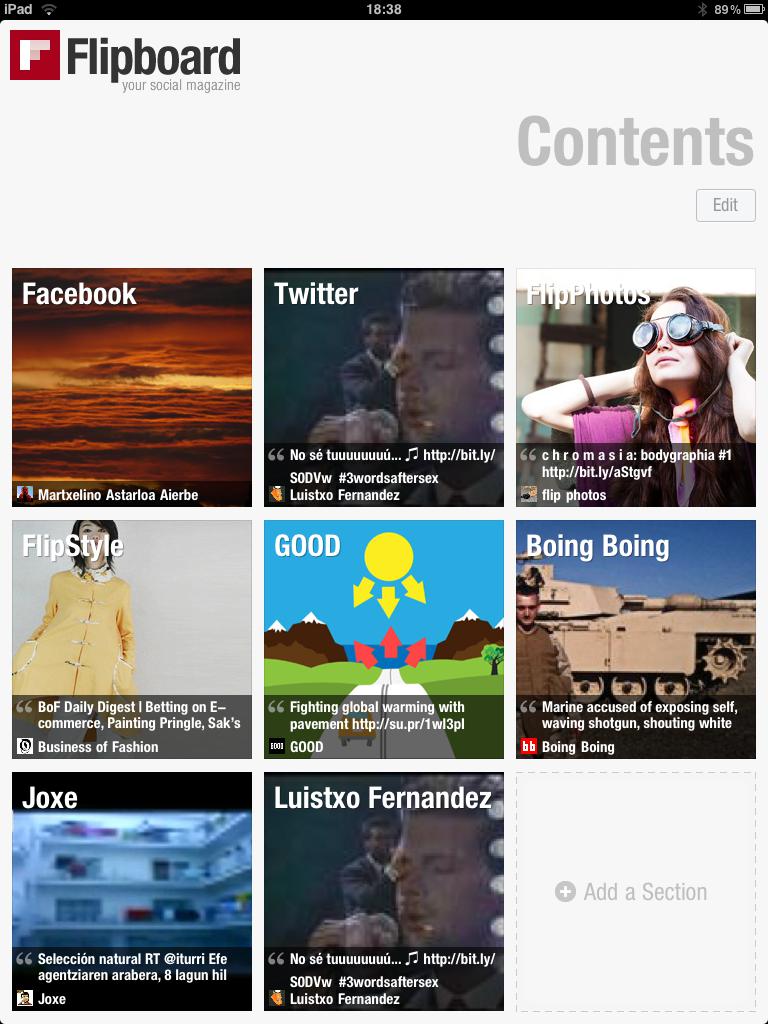Select the GOOD section tile

click(384, 639)
